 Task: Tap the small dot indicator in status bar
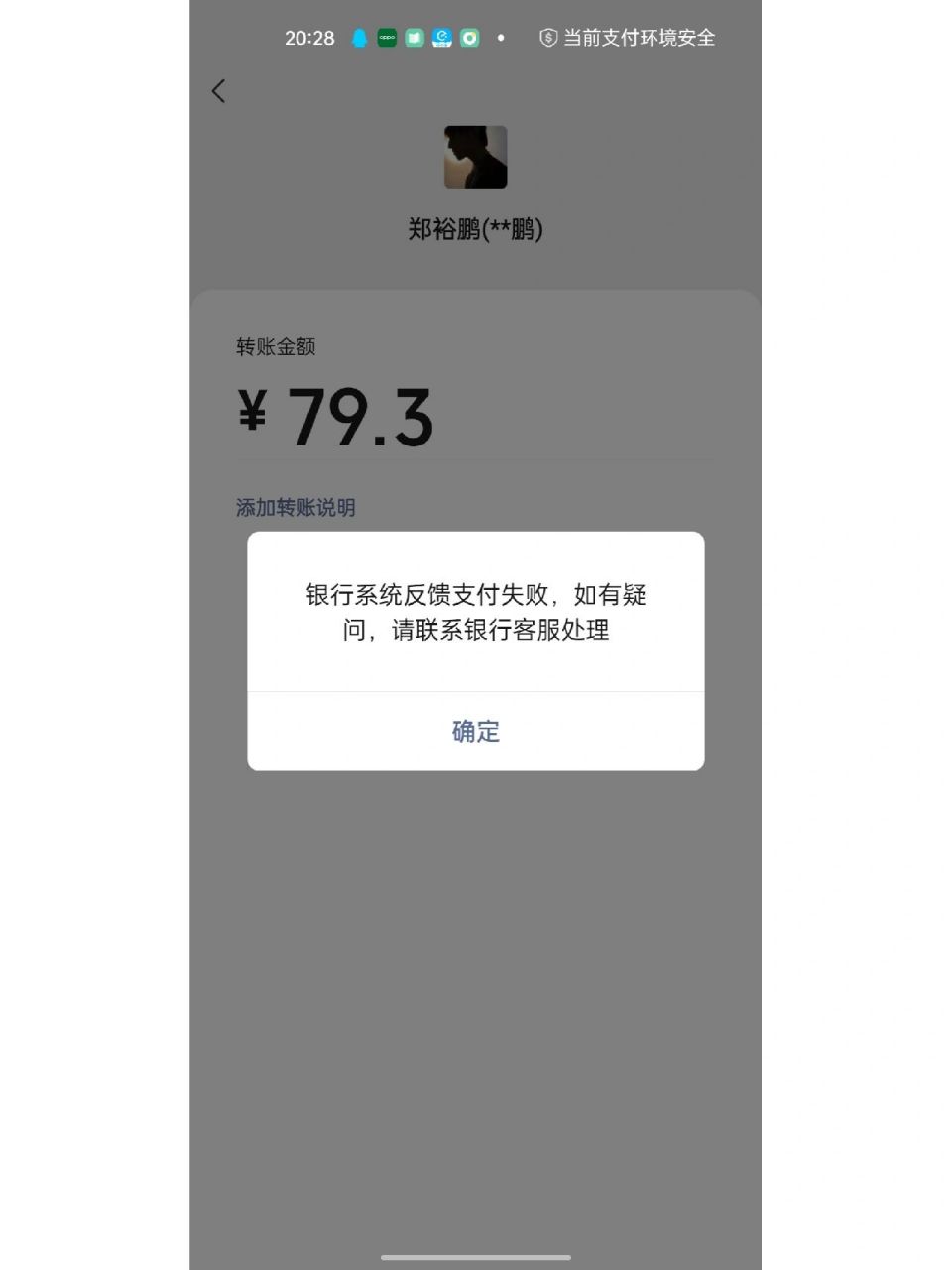(x=500, y=38)
